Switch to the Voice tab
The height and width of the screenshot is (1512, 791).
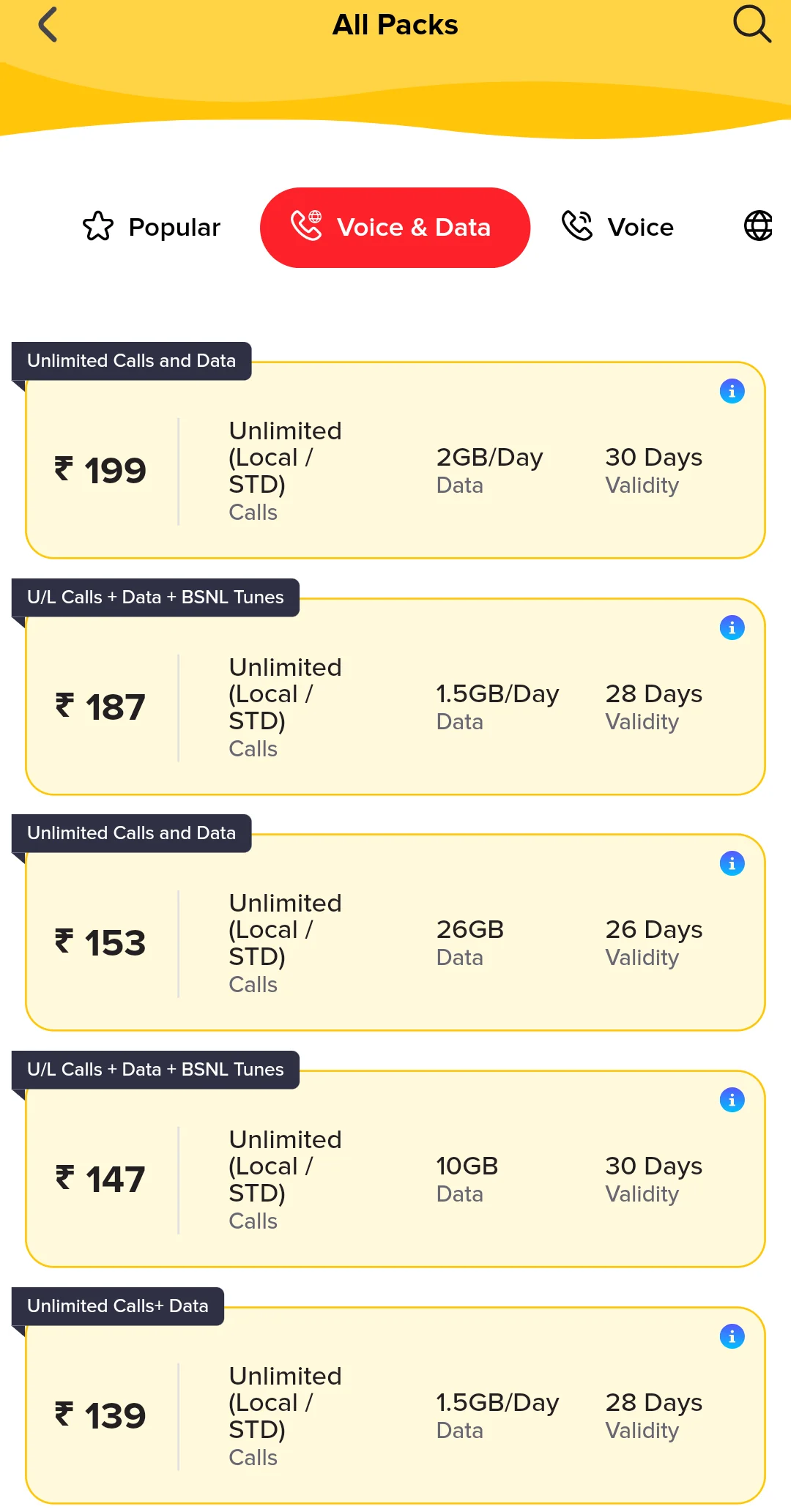[640, 227]
